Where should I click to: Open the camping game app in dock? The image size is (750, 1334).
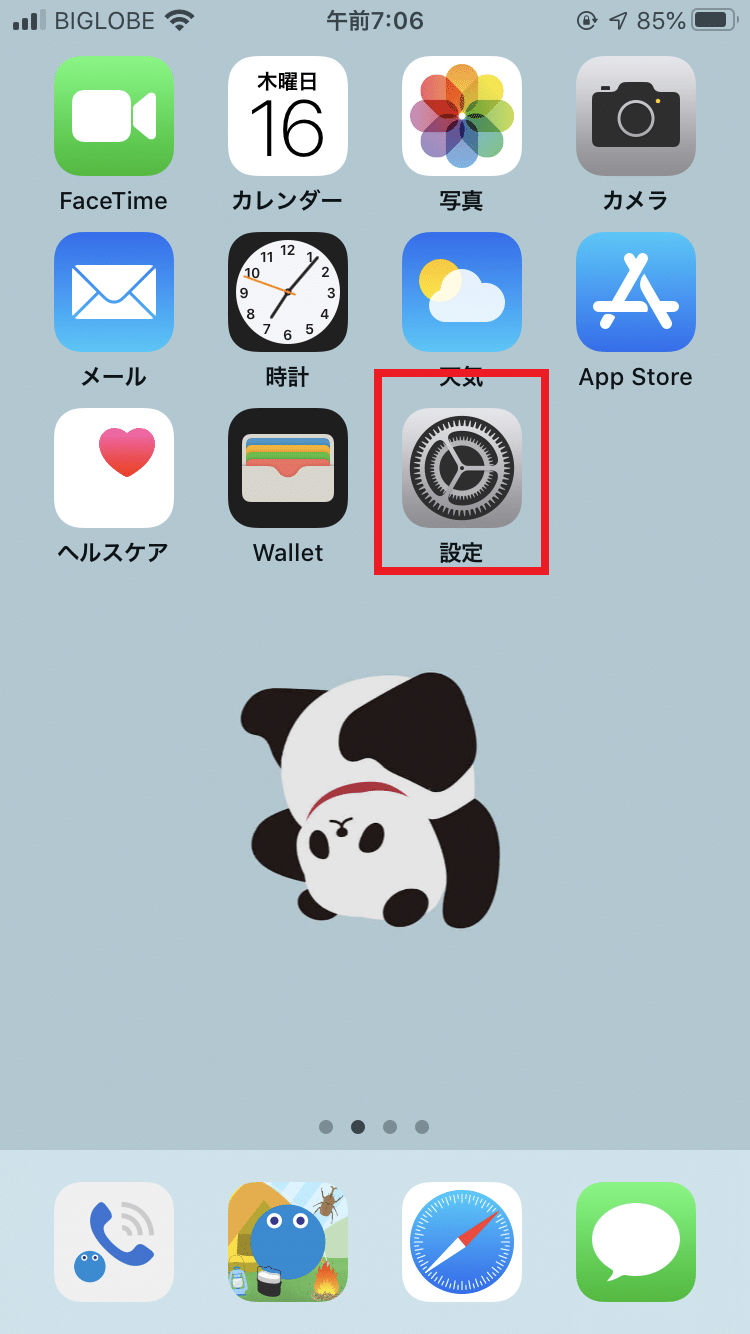[288, 1242]
